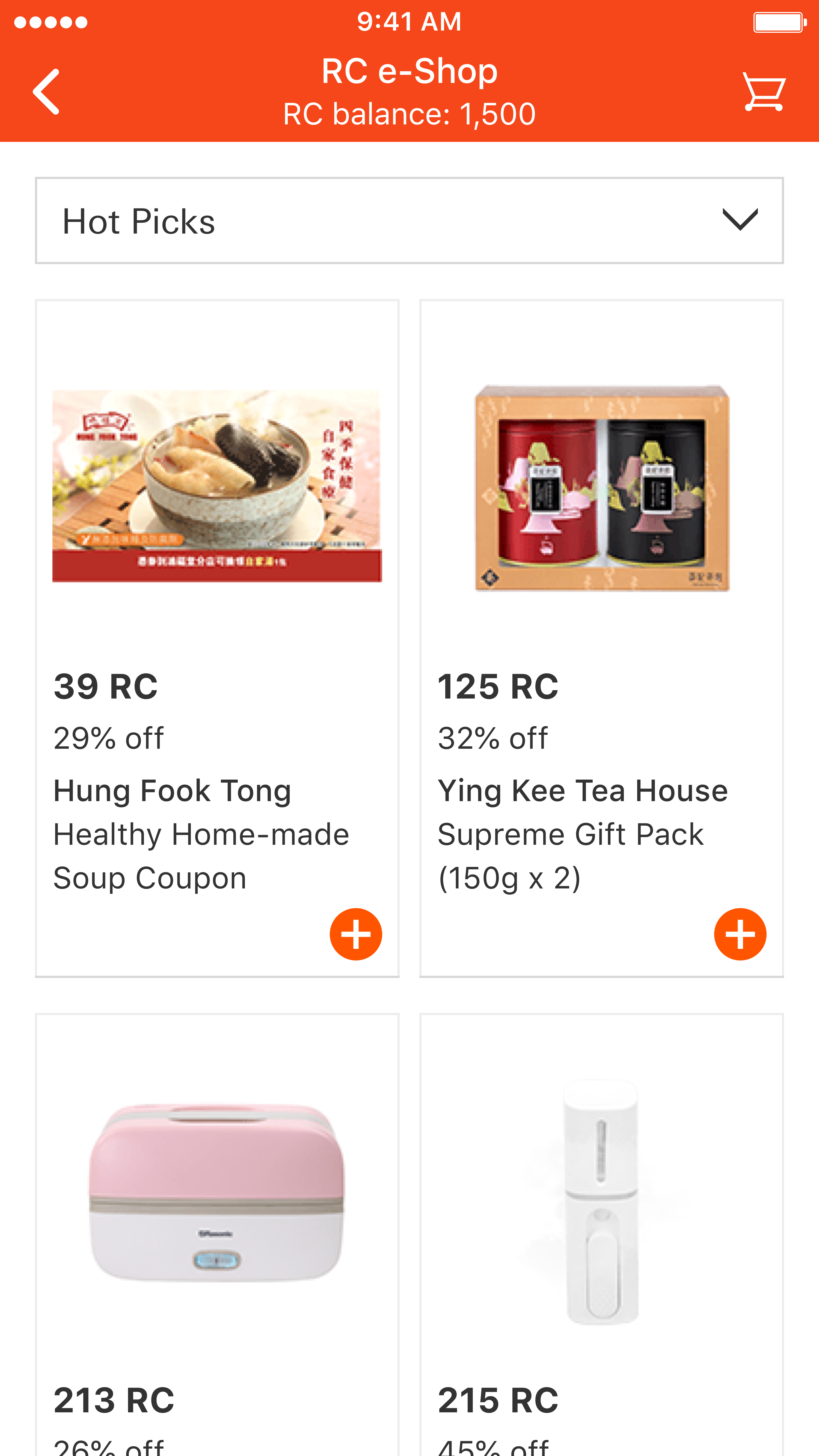Image resolution: width=819 pixels, height=1456 pixels.
Task: Add Ying Kee Tea House Gift Pack to cart
Action: tap(740, 934)
